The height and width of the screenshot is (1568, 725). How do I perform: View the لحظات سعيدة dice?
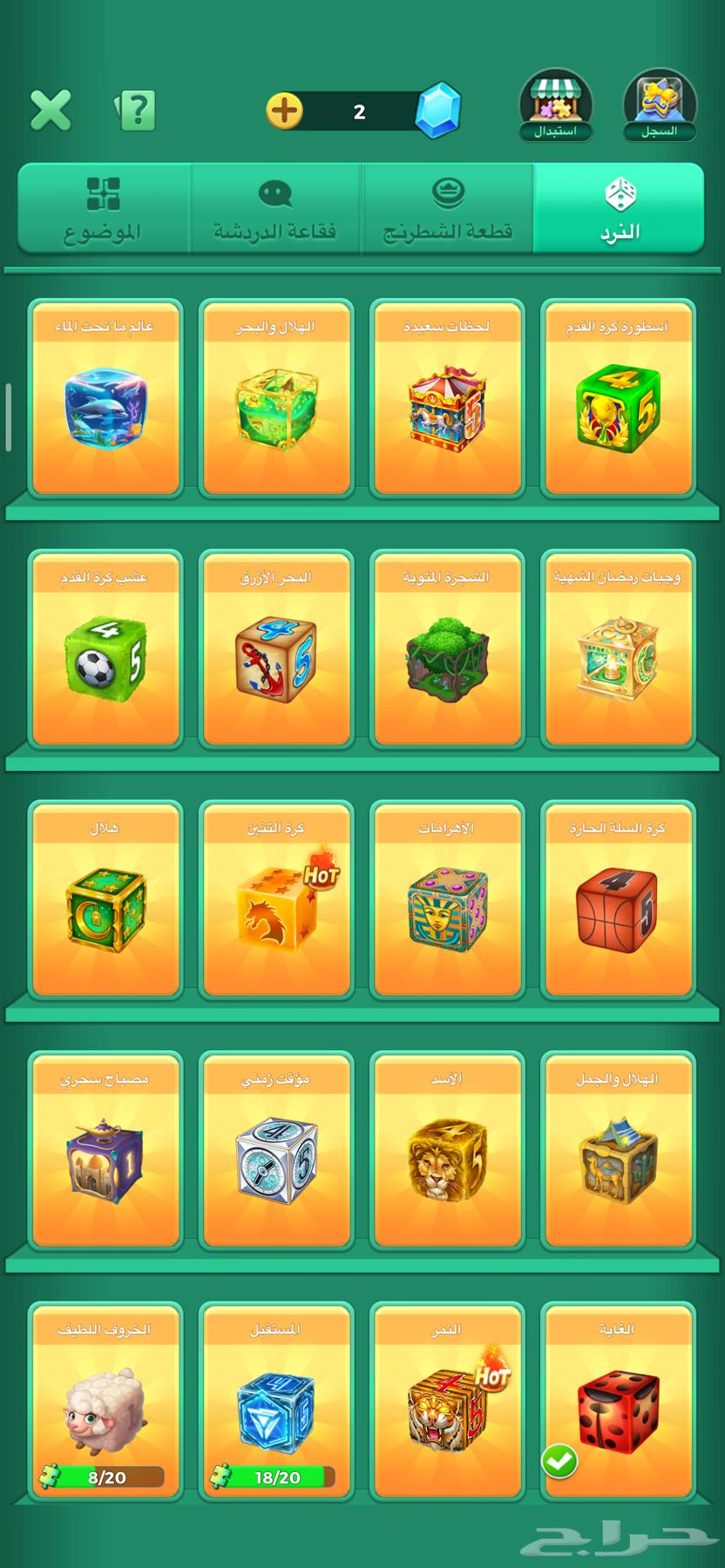(x=447, y=399)
